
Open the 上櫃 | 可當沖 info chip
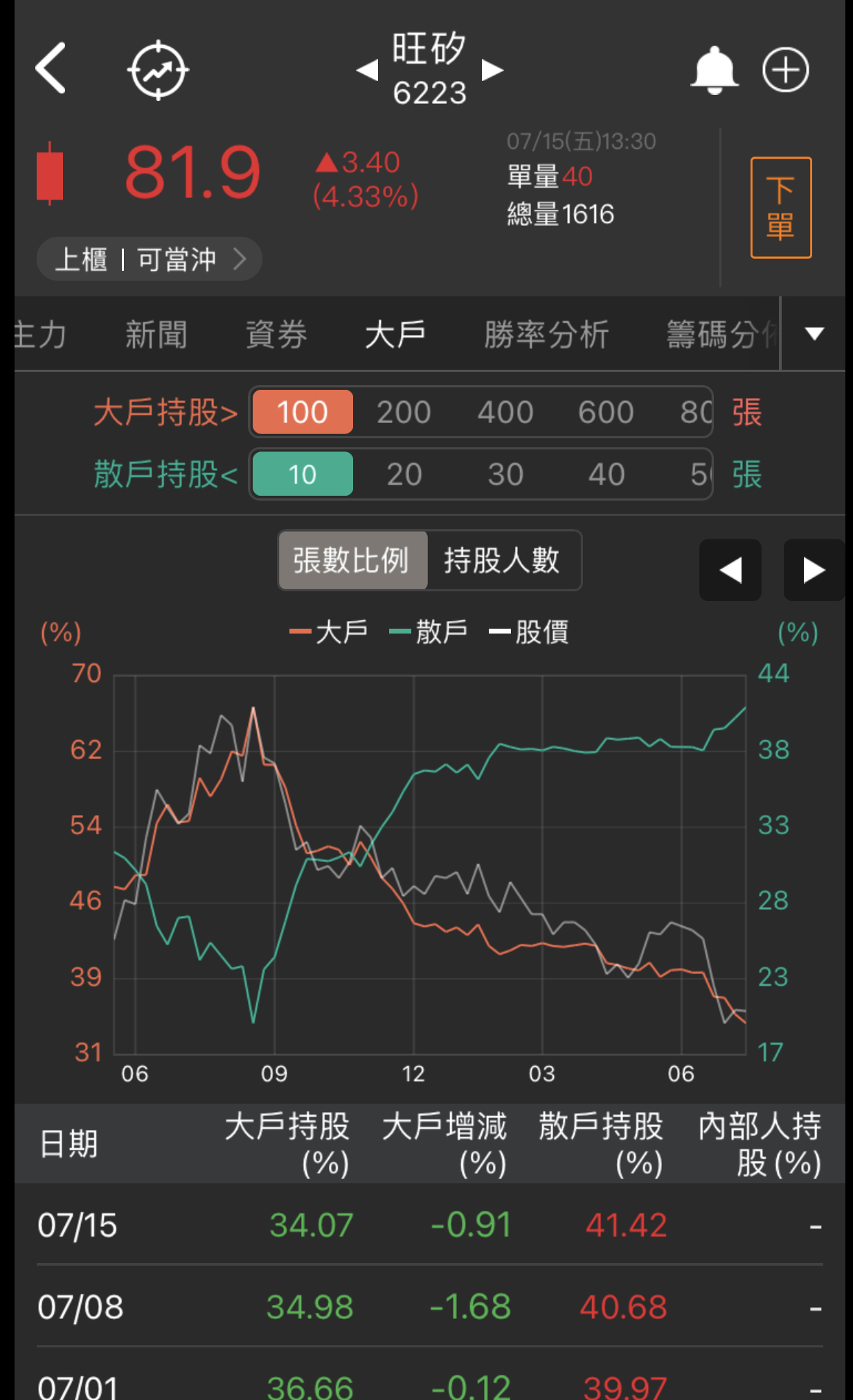(x=149, y=259)
